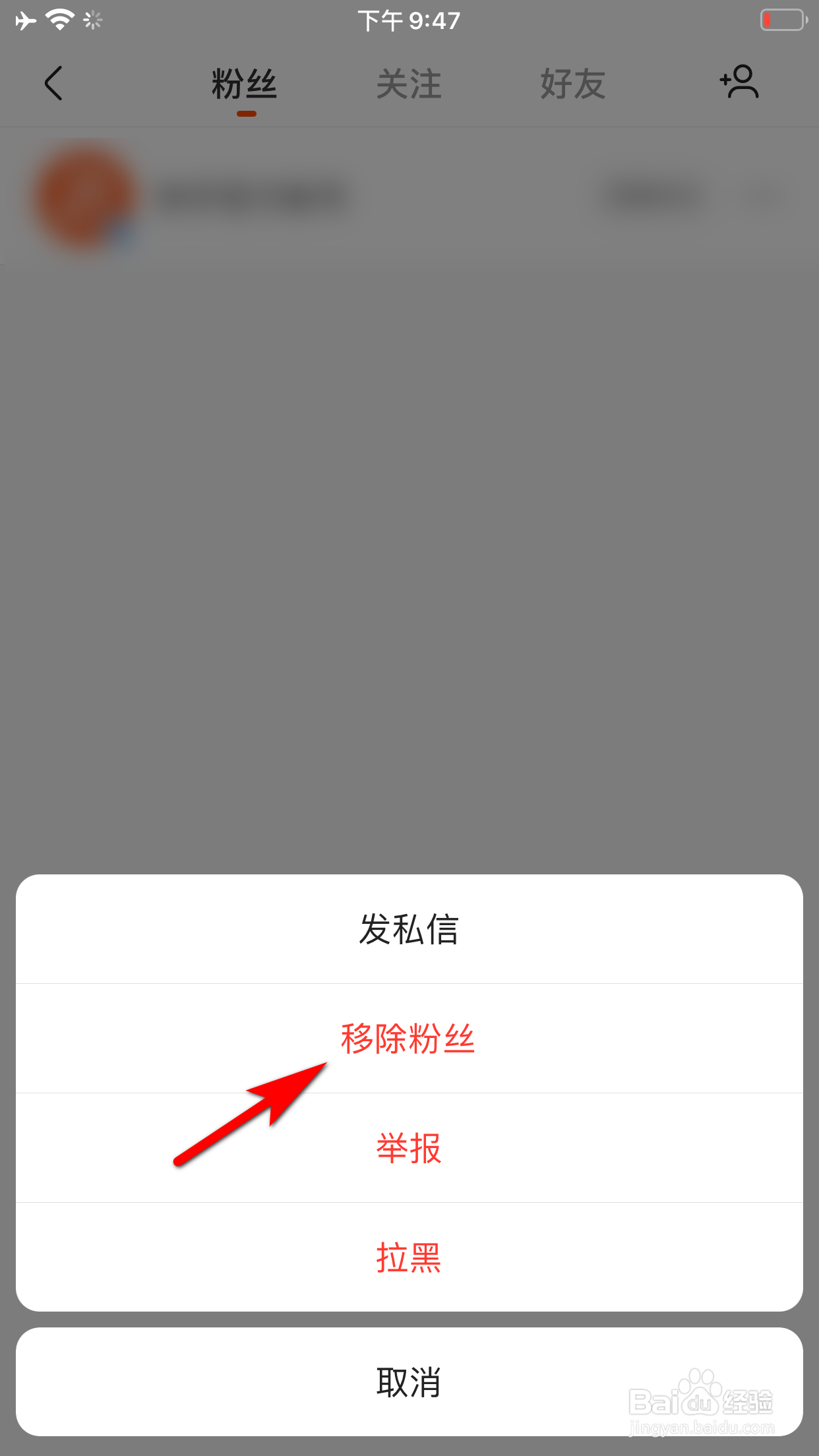Tap the add friend icon
This screenshot has height=1456, width=819.
click(x=737, y=82)
